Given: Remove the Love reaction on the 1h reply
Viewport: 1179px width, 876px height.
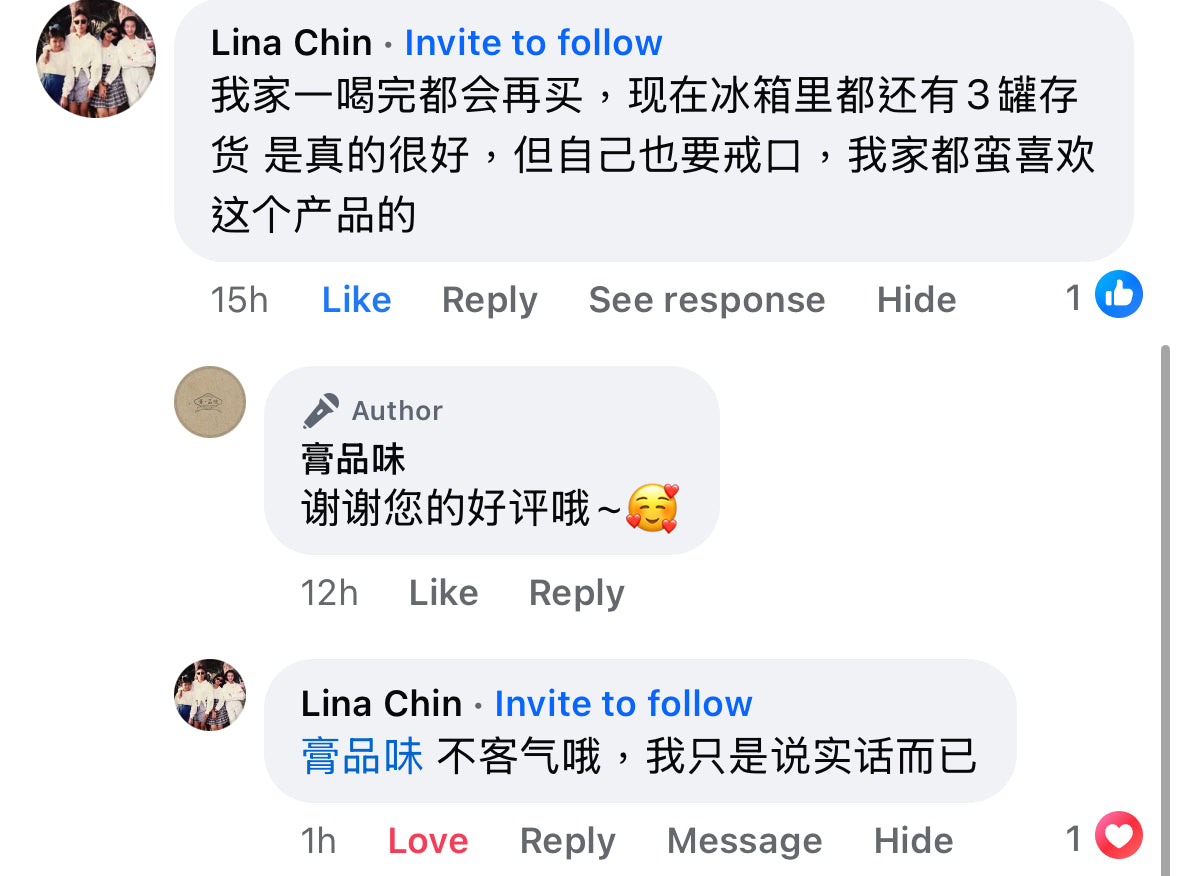Looking at the screenshot, I should click(427, 841).
